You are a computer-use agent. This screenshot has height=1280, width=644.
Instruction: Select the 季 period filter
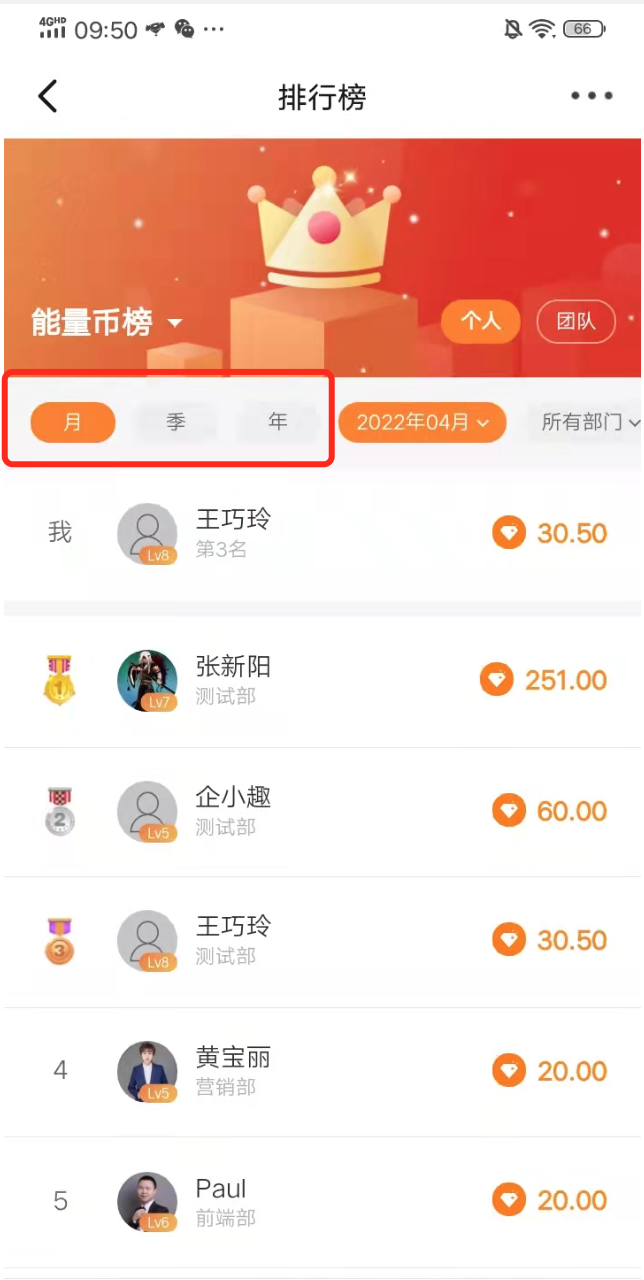coord(176,422)
